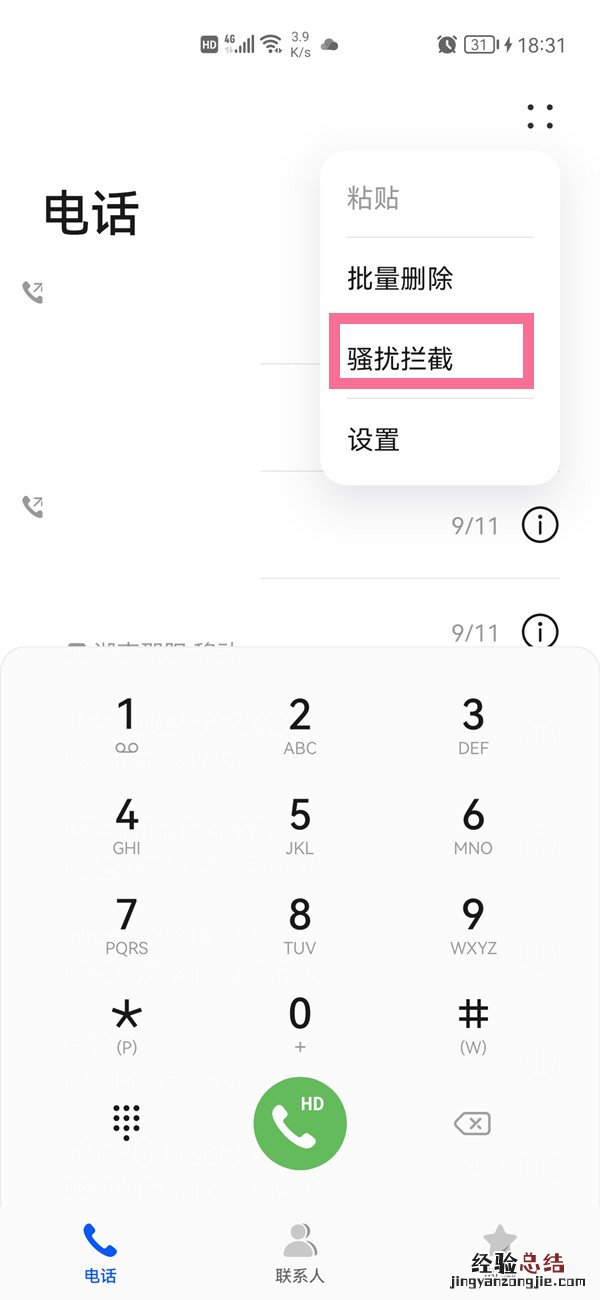This screenshot has height=1300, width=600.
Task: Open the four-dot overflow menu
Action: pos(540,116)
